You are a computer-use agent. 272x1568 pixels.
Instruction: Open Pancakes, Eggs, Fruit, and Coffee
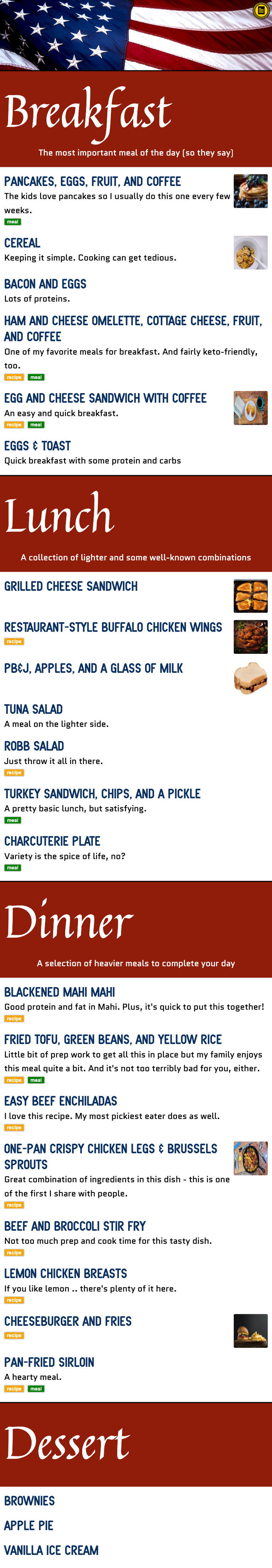93,181
